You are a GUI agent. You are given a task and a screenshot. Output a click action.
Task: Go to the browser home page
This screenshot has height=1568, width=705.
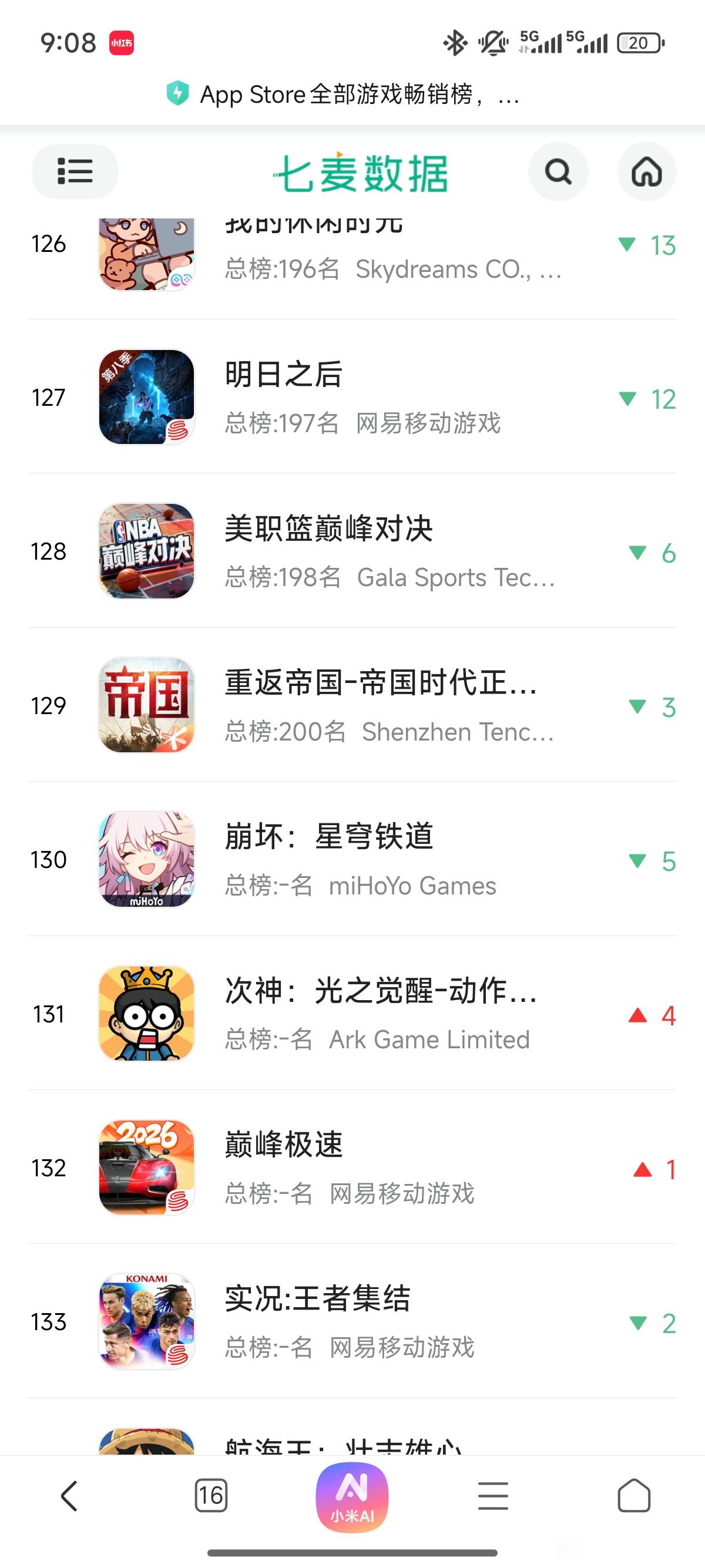pos(634,1496)
